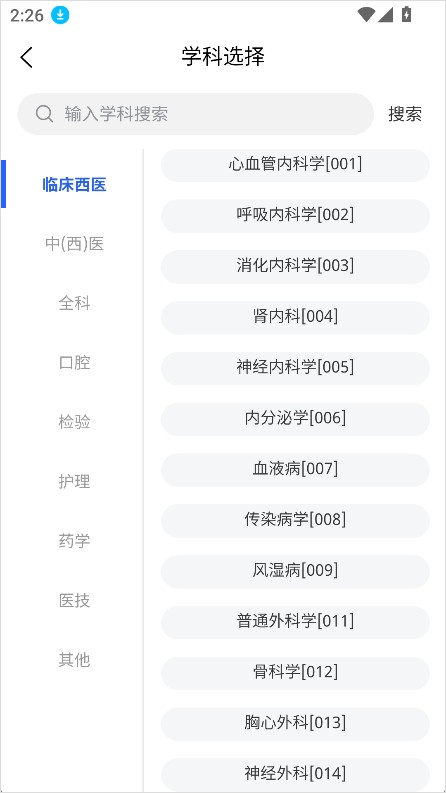The image size is (446, 793).
Task: Choose 呼吸内科学[002]
Action: (x=295, y=215)
